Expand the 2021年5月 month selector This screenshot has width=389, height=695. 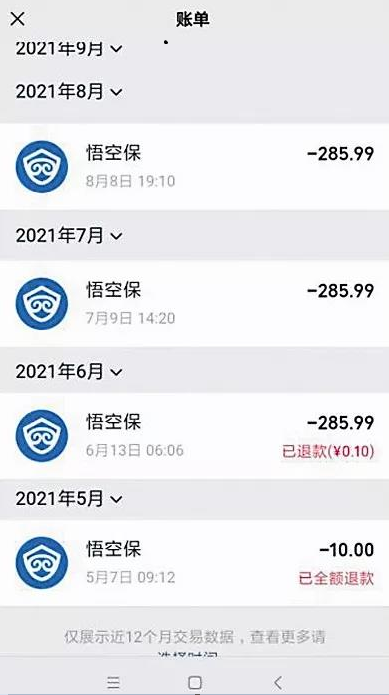pyautogui.click(x=69, y=499)
